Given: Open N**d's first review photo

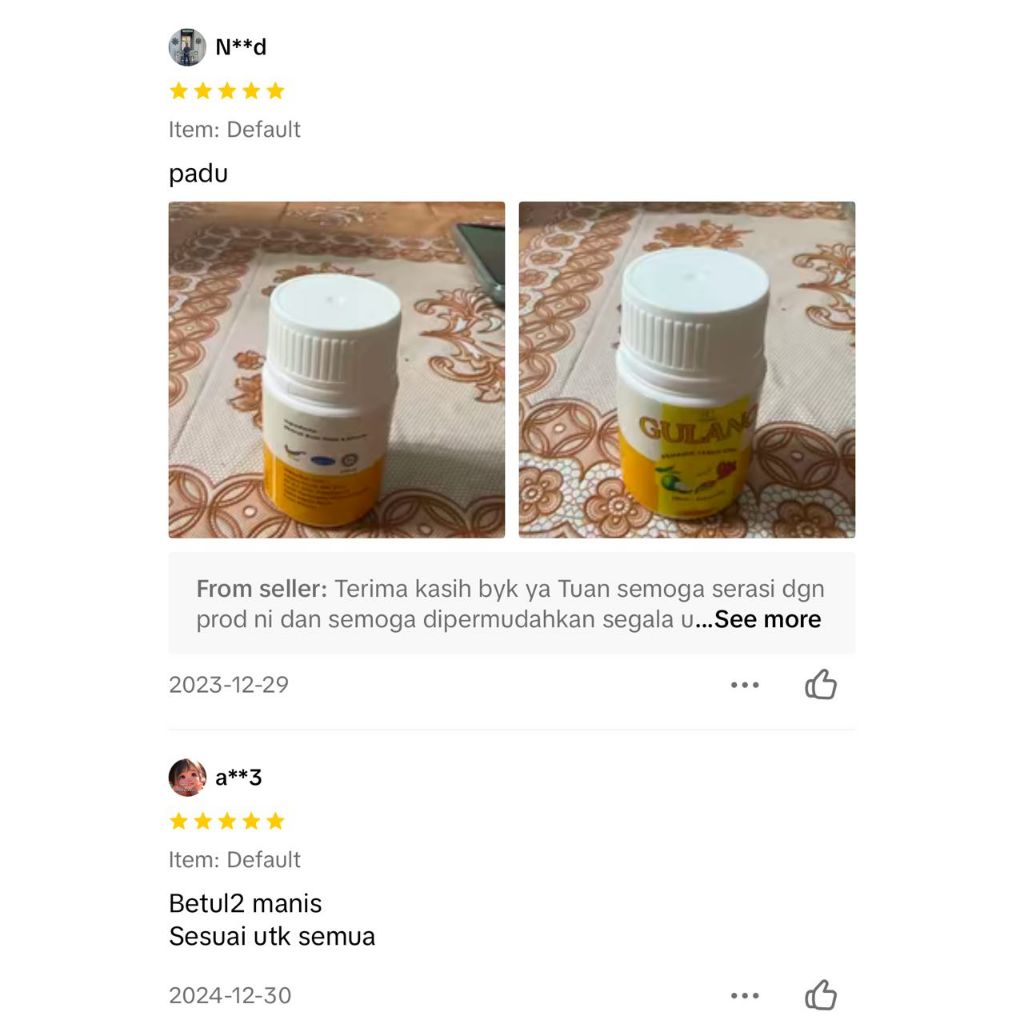Looking at the screenshot, I should coord(336,370).
